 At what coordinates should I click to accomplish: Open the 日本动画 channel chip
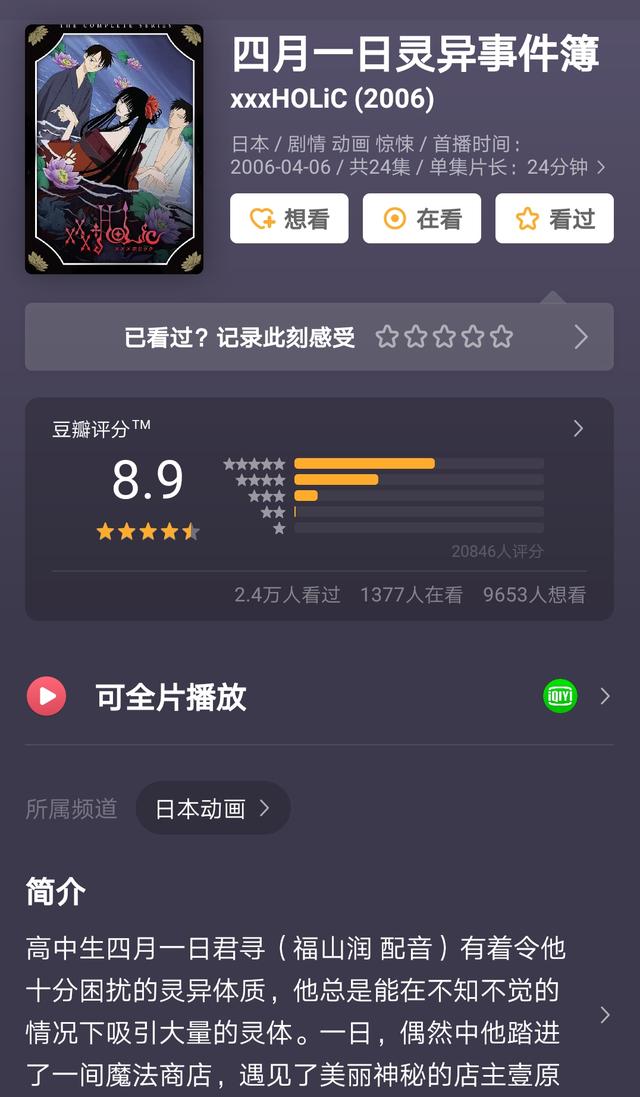tap(212, 808)
